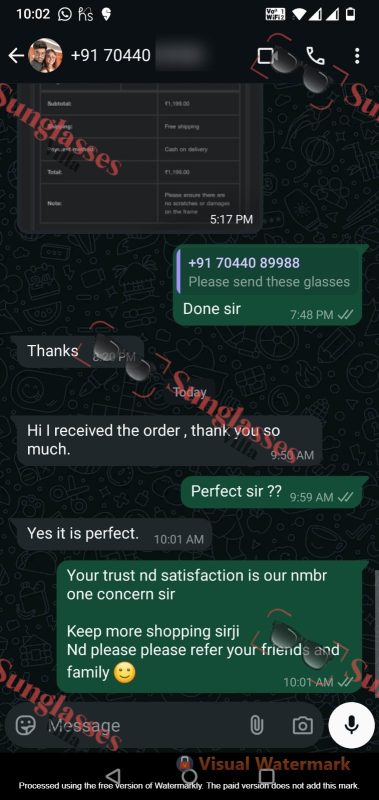Tap the system back button
Viewport: 379px width, 800px height.
coord(114,778)
